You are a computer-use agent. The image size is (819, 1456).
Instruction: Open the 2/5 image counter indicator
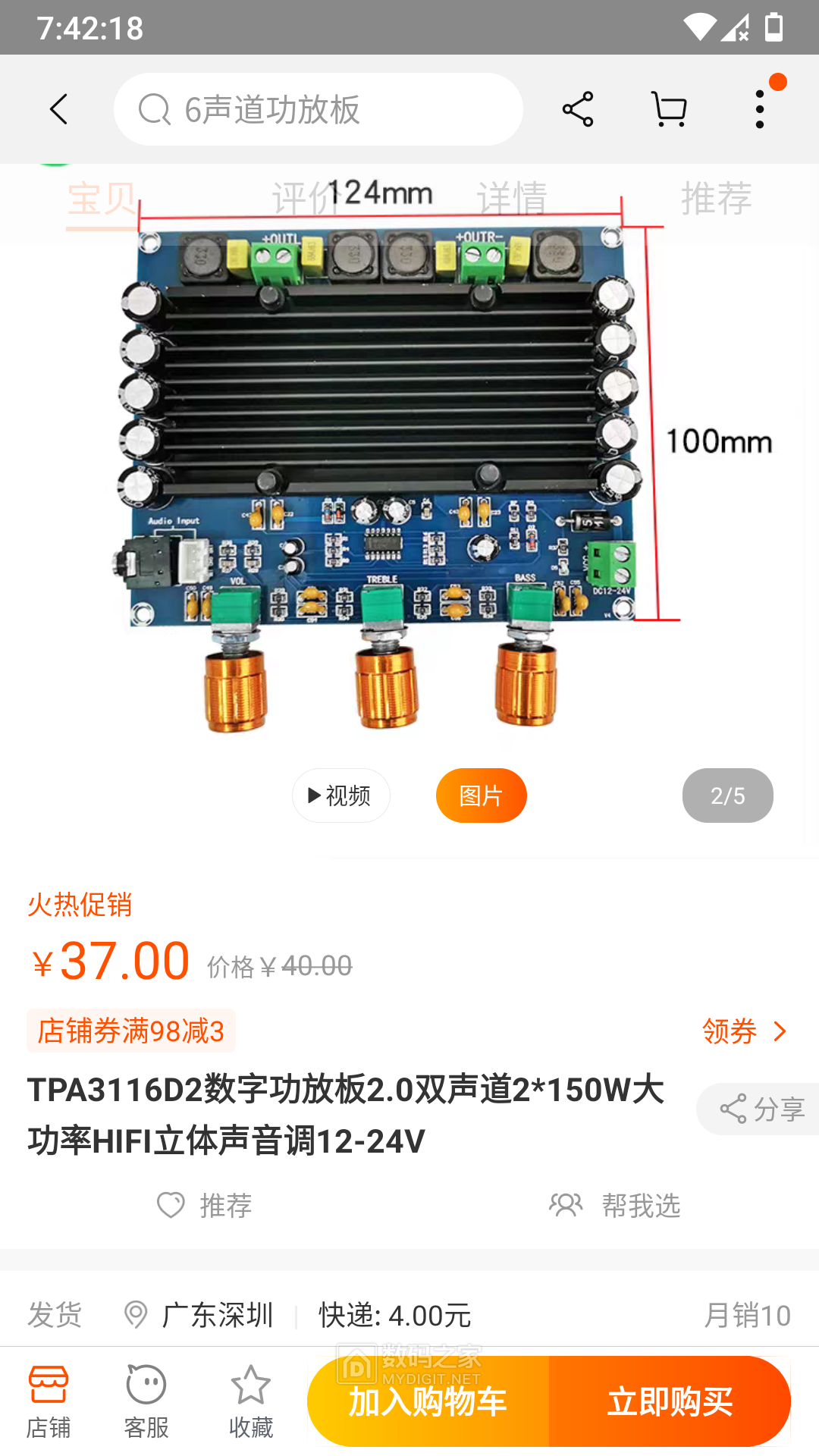coord(727,795)
